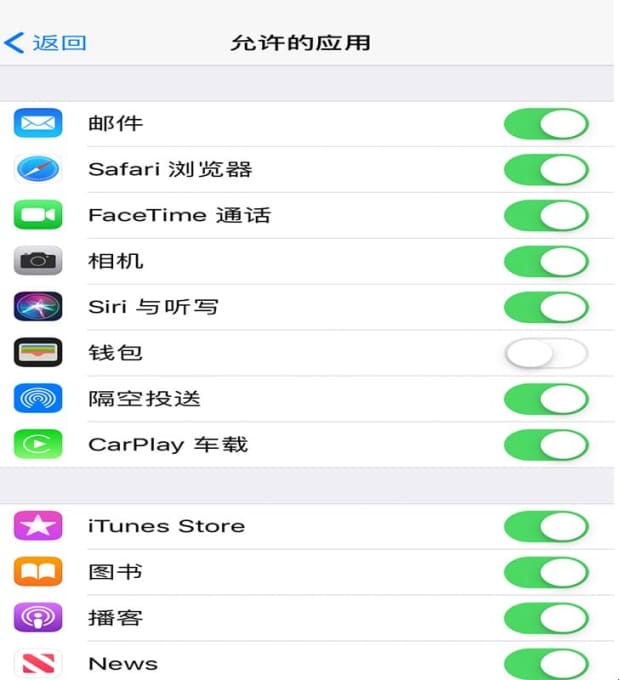Toggle off the News app
This screenshot has width=620, height=680.
pos(546,663)
